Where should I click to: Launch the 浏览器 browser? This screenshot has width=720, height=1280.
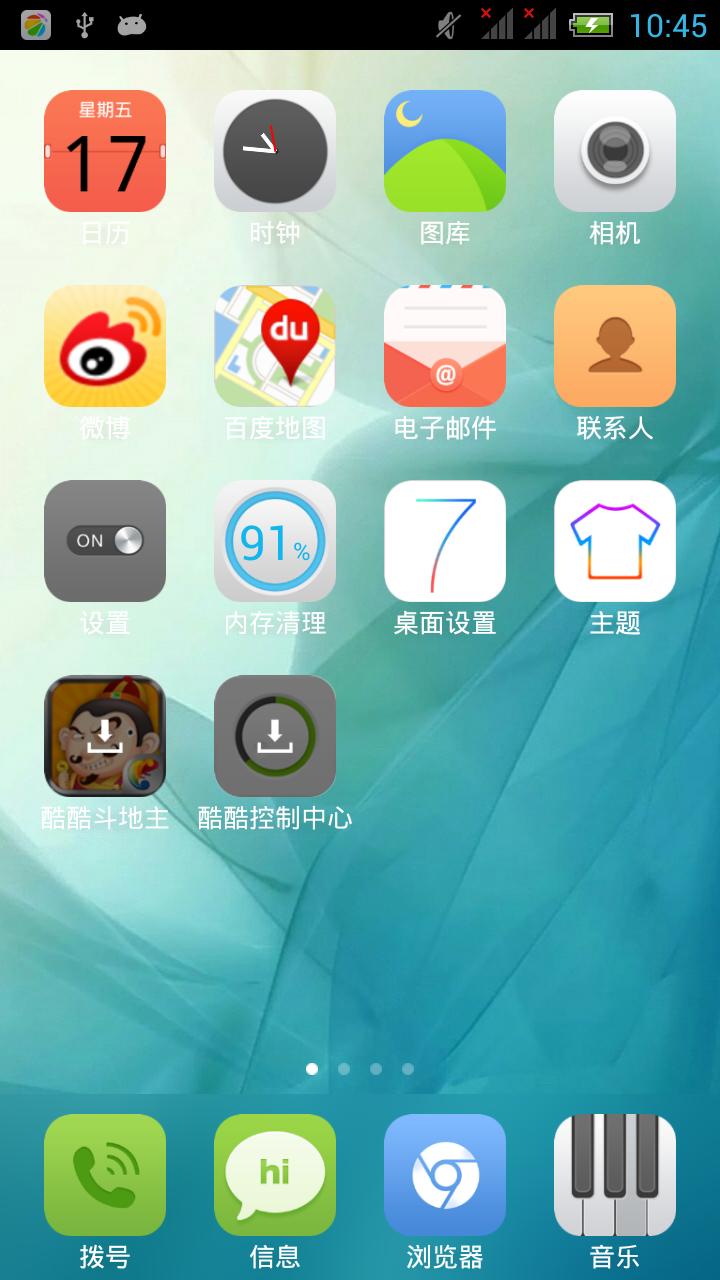(445, 1175)
